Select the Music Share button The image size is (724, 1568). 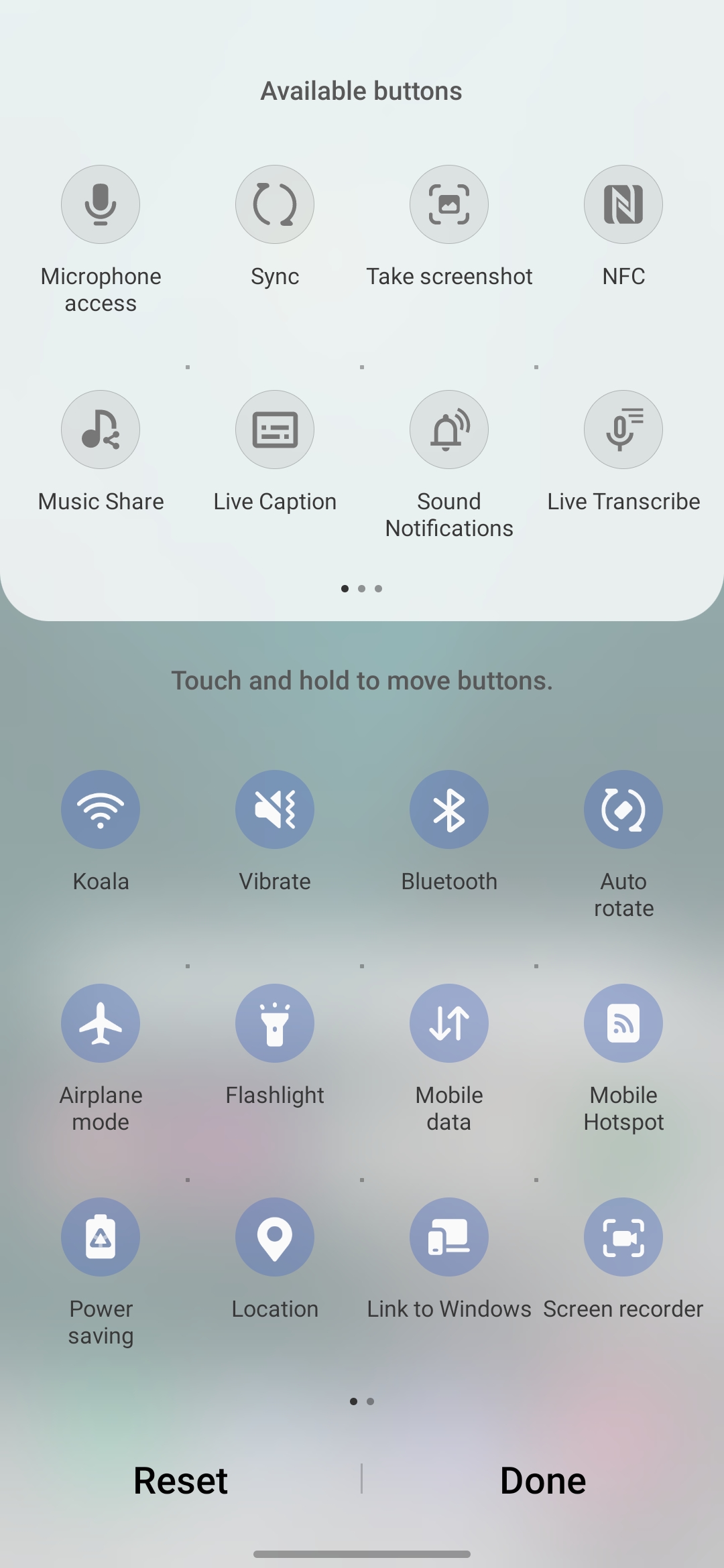(101, 430)
